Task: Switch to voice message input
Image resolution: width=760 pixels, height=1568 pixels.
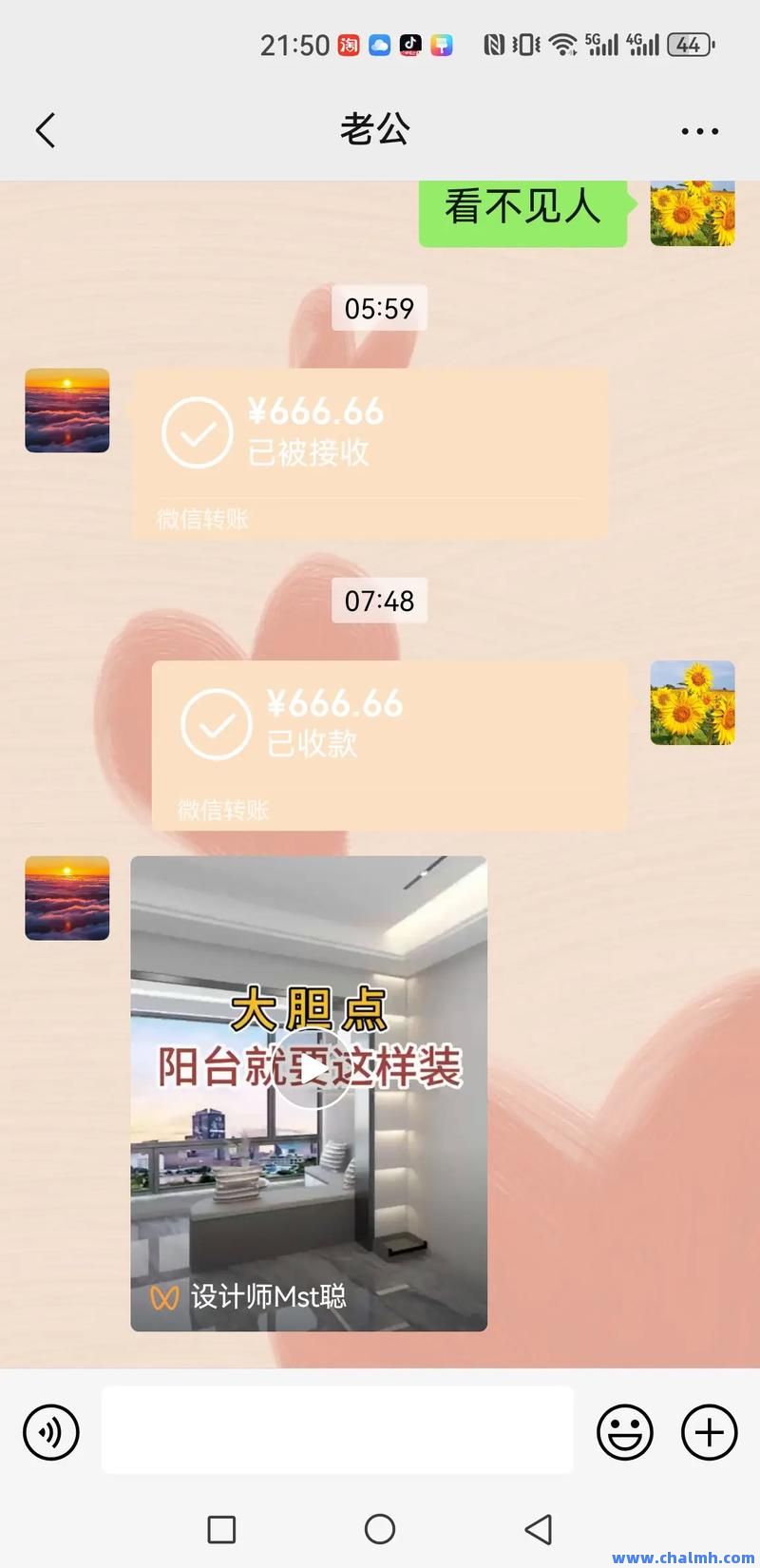Action: pyautogui.click(x=50, y=1431)
